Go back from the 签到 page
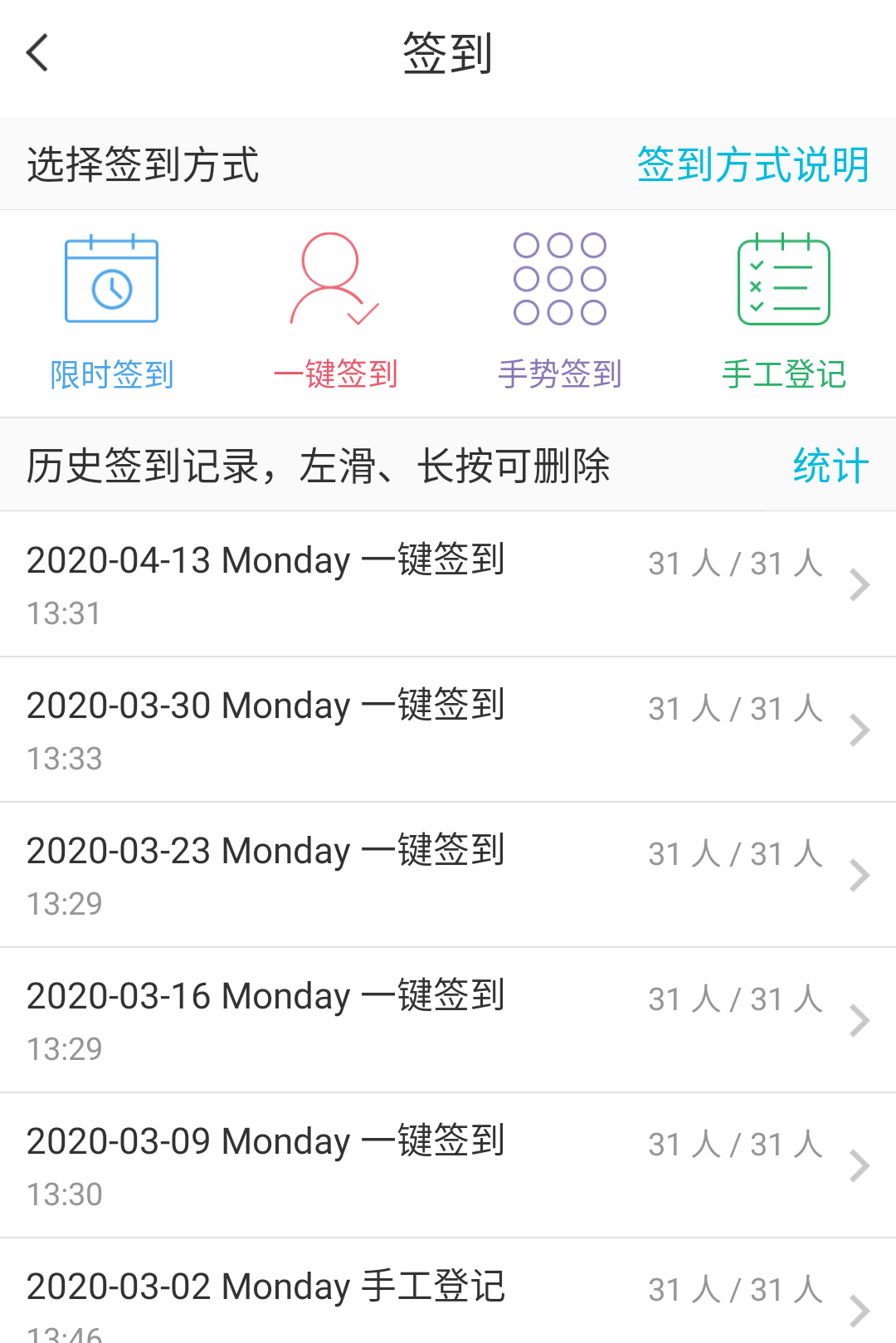Viewport: 896px width, 1343px height. point(38,53)
